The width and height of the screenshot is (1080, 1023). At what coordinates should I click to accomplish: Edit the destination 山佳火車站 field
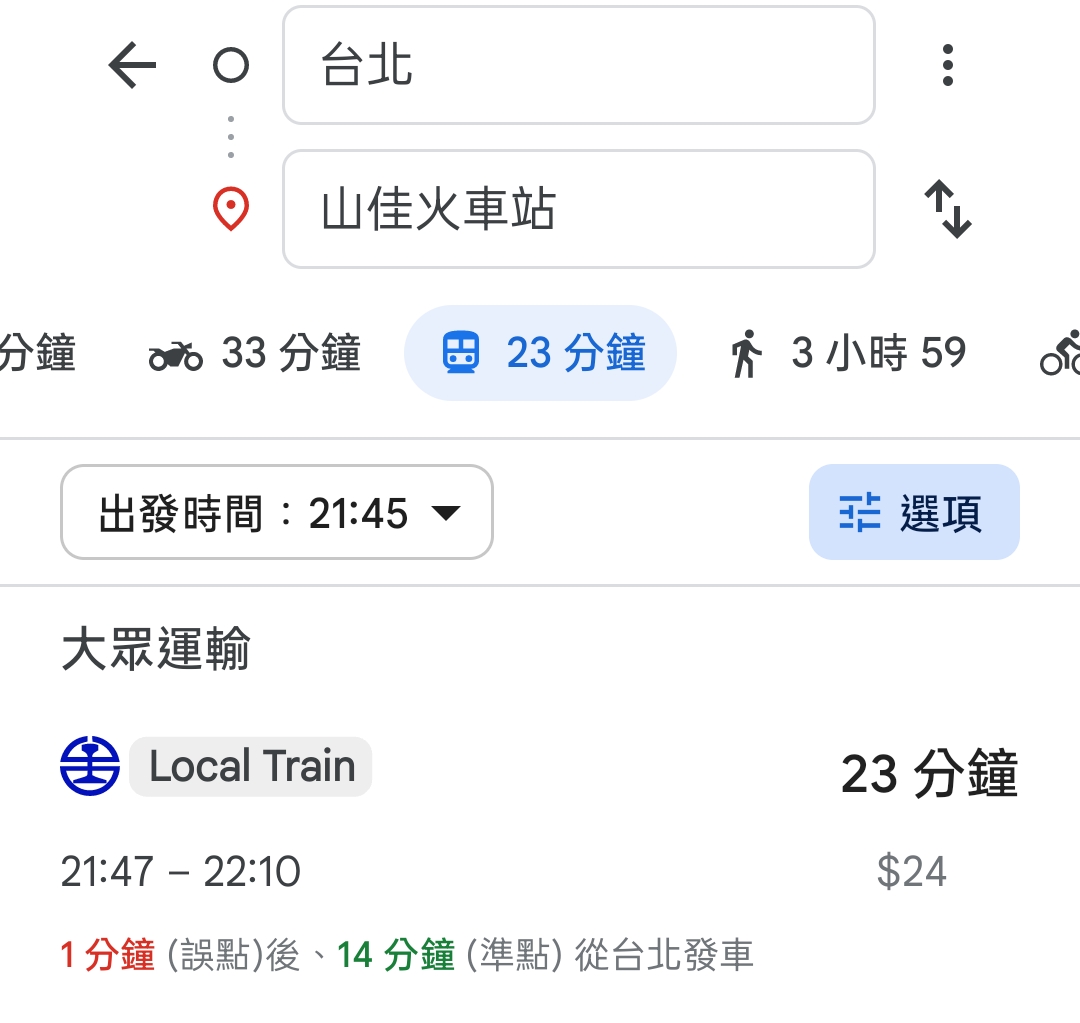click(x=578, y=210)
